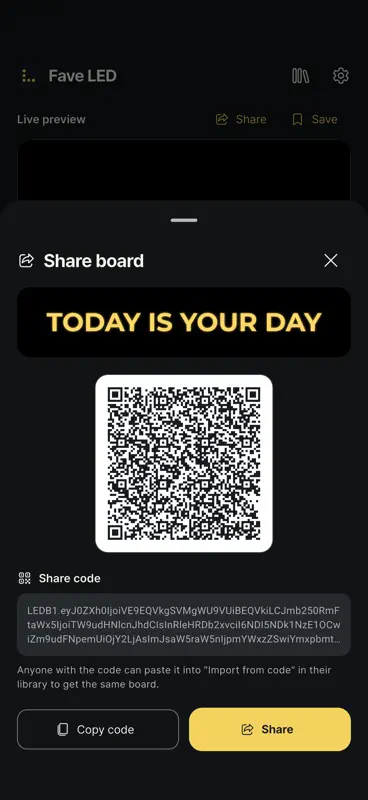The image size is (368, 800).
Task: Select the share code text box
Action: pos(184,624)
